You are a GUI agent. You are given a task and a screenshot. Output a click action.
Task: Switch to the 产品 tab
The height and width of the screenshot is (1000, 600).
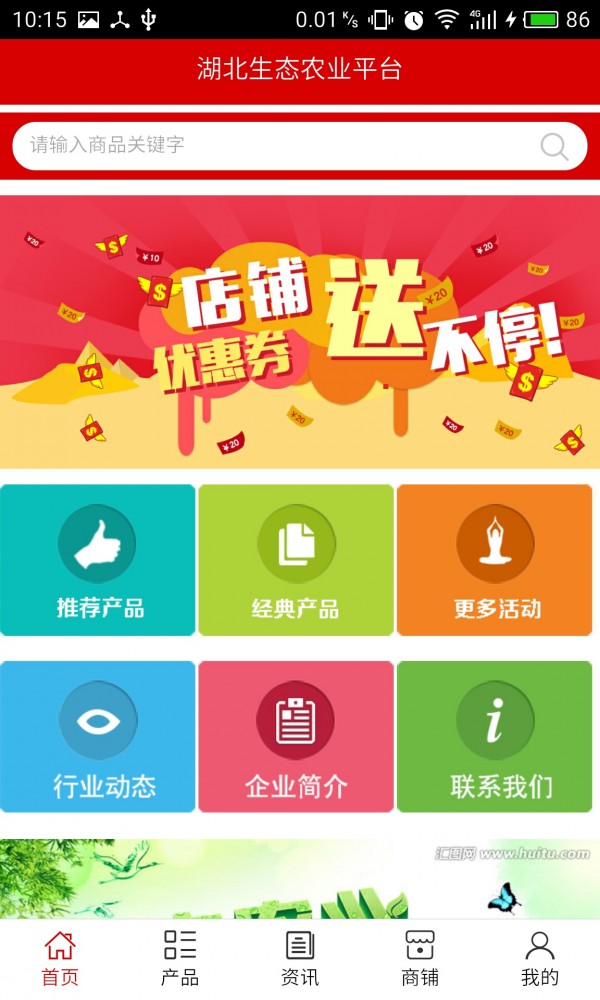pos(180,958)
